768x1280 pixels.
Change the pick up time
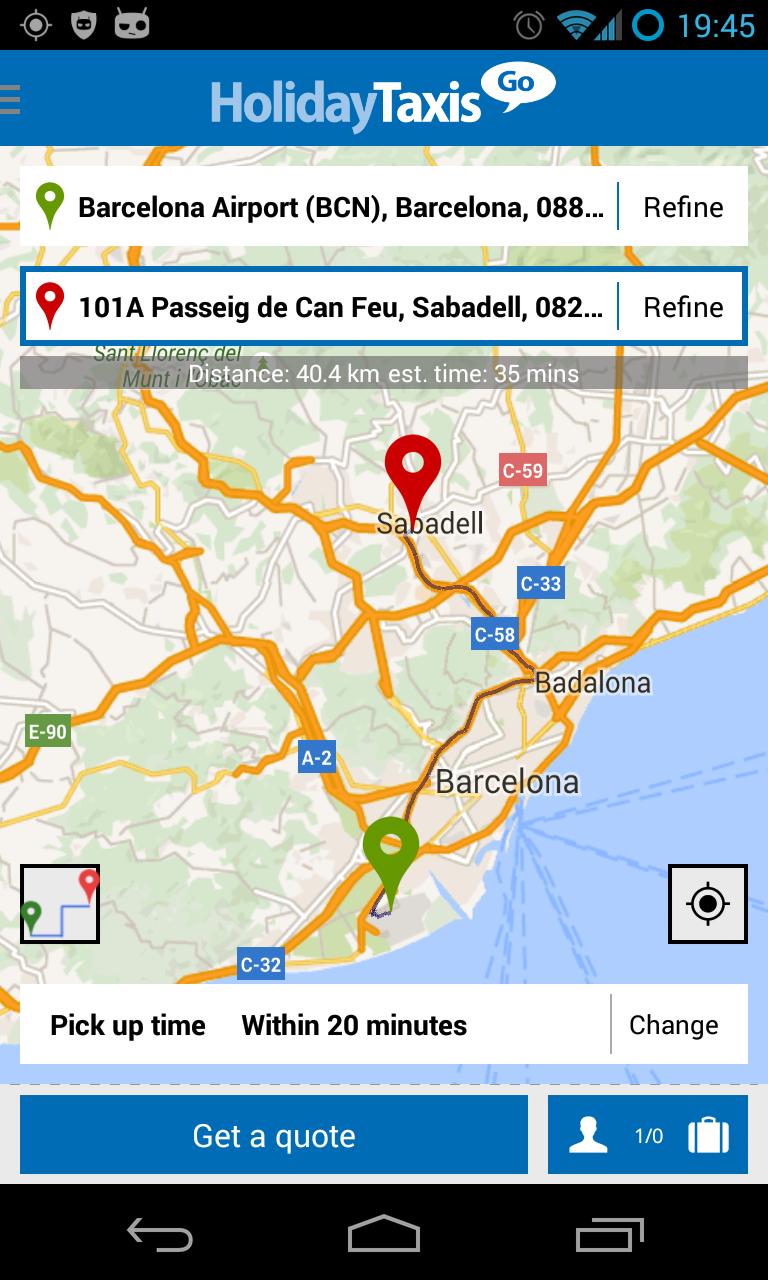[x=673, y=1024]
